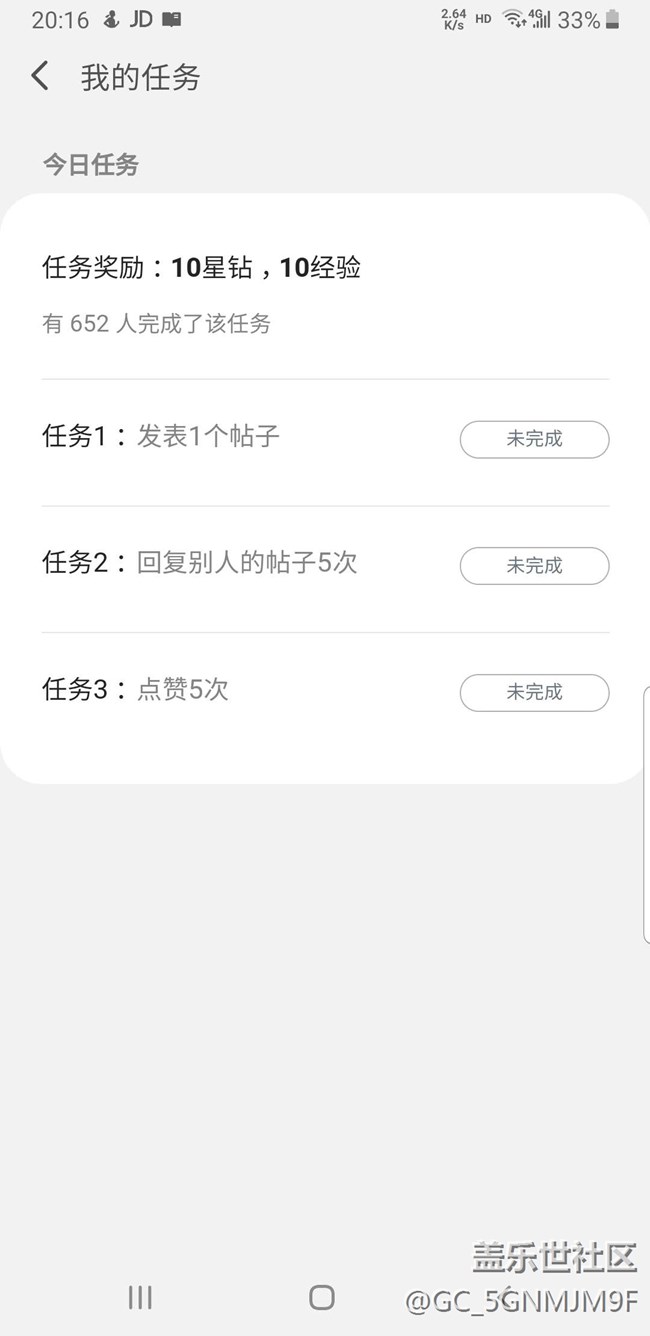650x1336 pixels.
Task: Open recent apps from navigation bar
Action: [140, 1297]
